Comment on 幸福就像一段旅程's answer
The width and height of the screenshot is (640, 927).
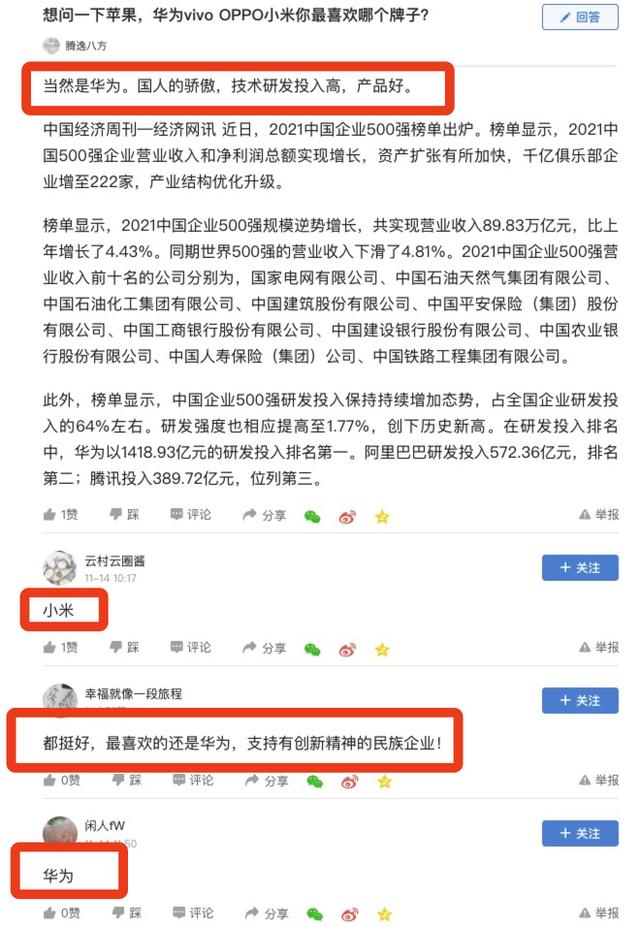[x=190, y=780]
